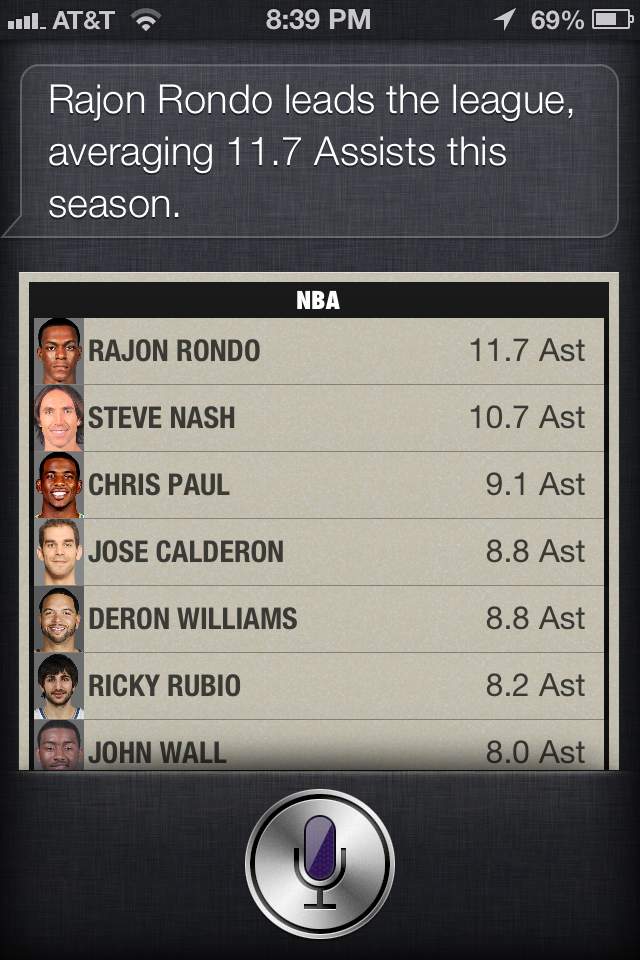Tap the Siri microphone button
Screen dimensions: 640x960
pyautogui.click(x=320, y=863)
